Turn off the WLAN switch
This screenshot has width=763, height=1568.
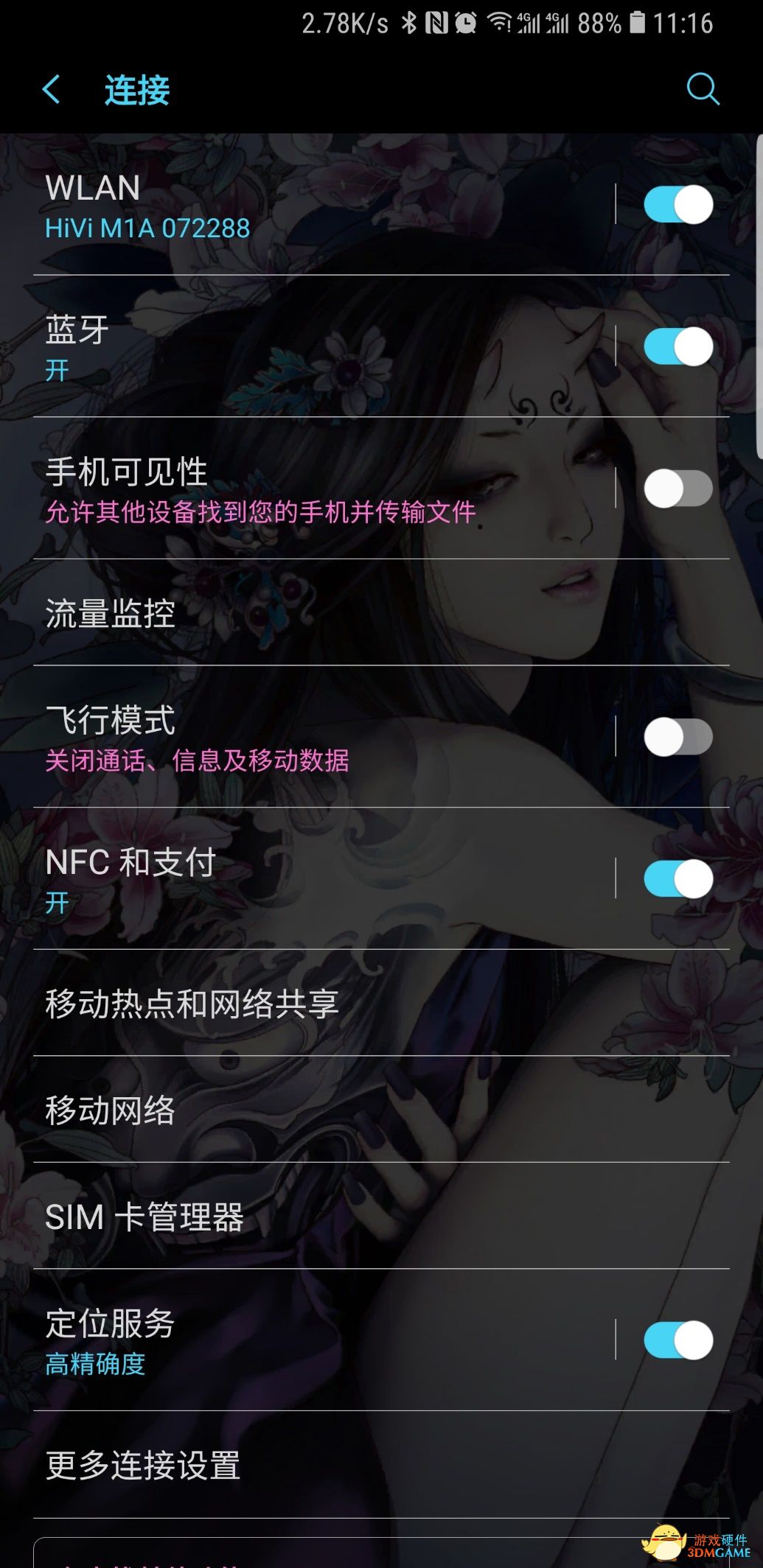(677, 204)
